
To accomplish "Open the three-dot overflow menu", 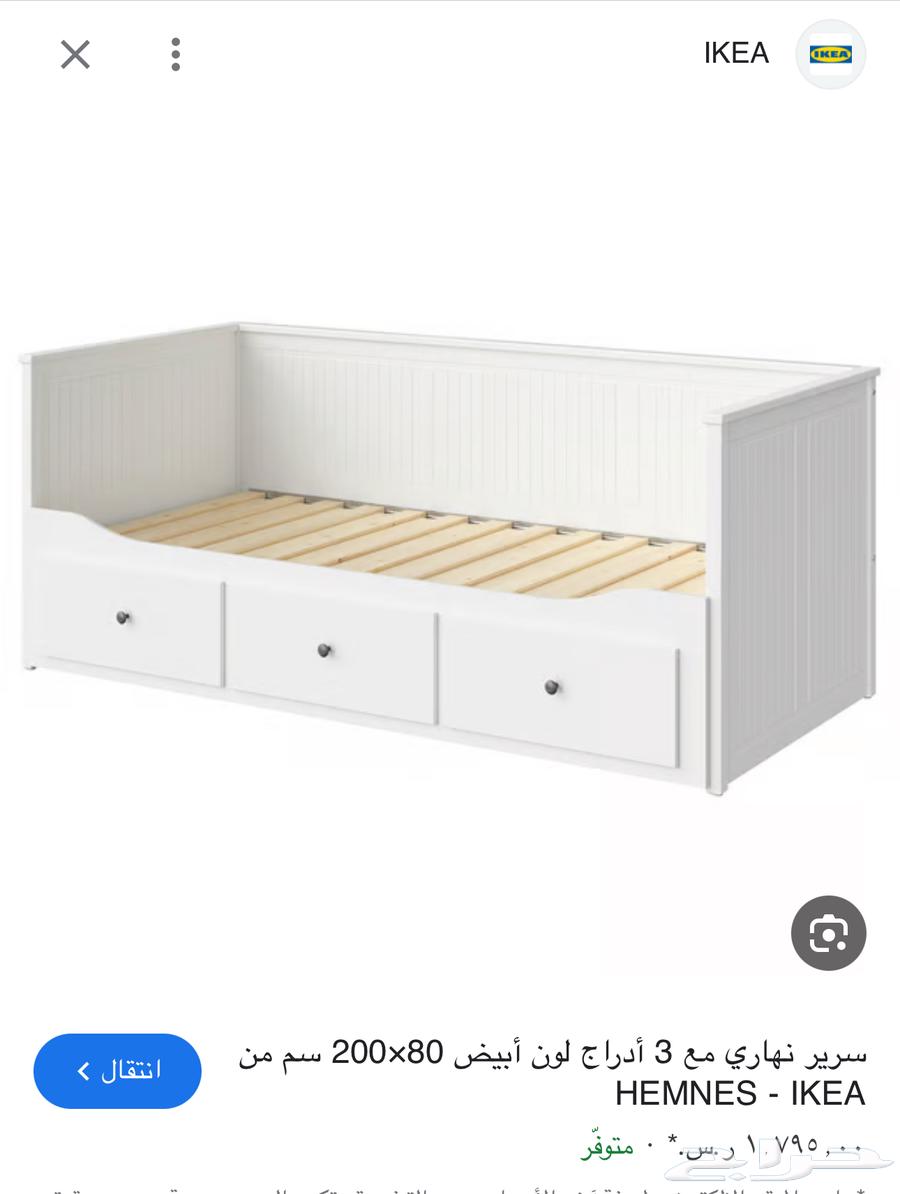I will (x=175, y=54).
